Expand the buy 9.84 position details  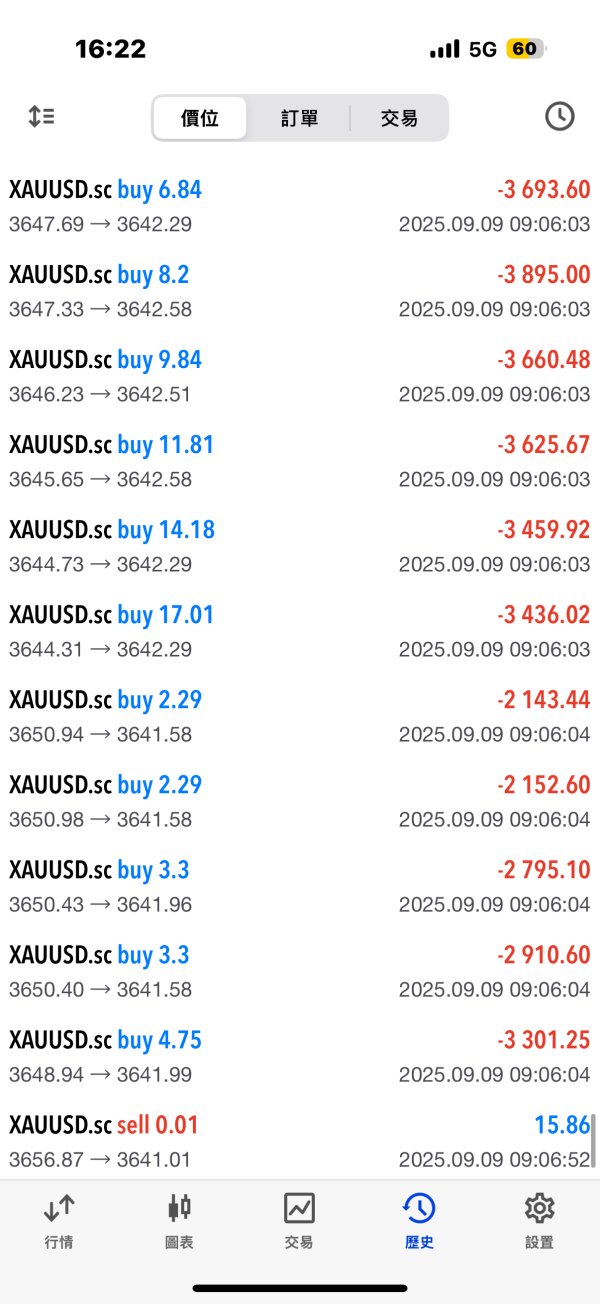[300, 376]
